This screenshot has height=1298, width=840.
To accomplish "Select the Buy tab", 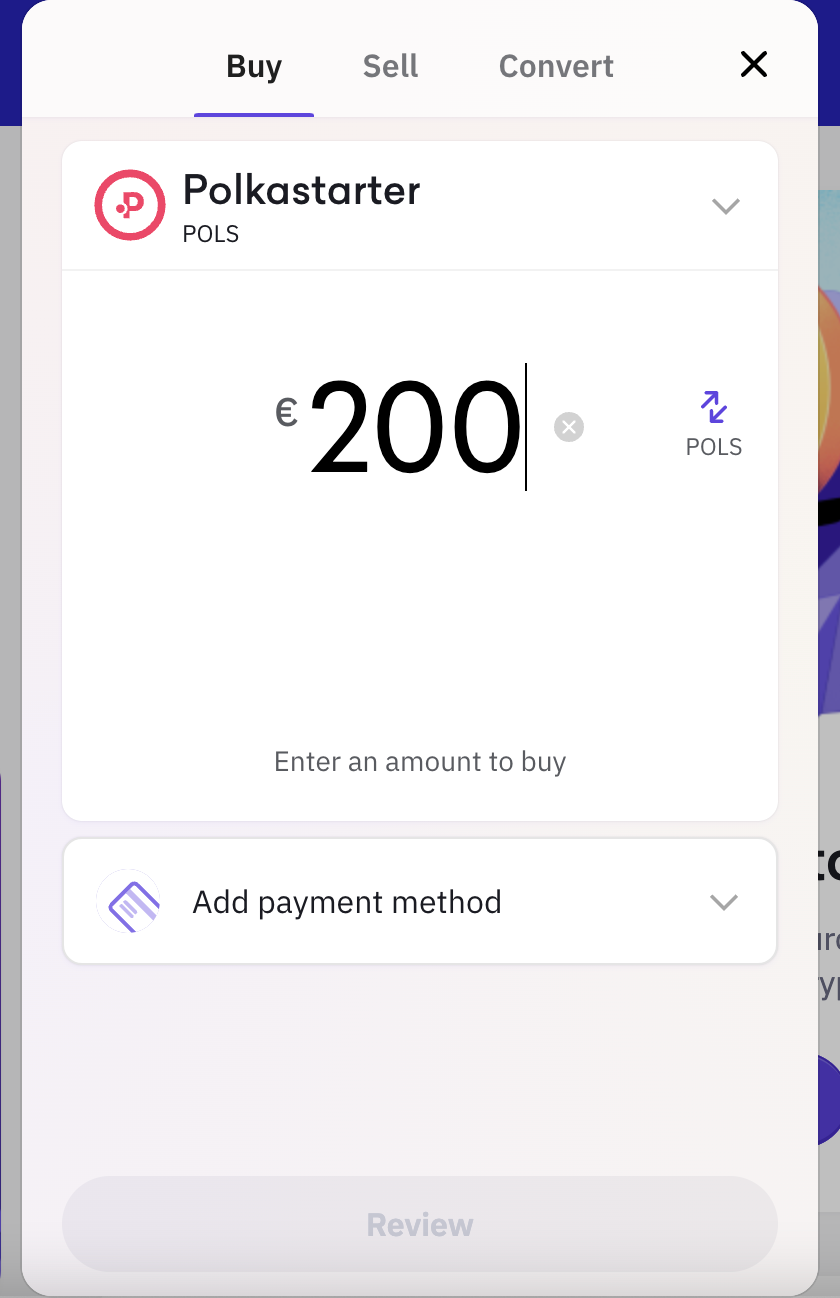I will [x=254, y=67].
